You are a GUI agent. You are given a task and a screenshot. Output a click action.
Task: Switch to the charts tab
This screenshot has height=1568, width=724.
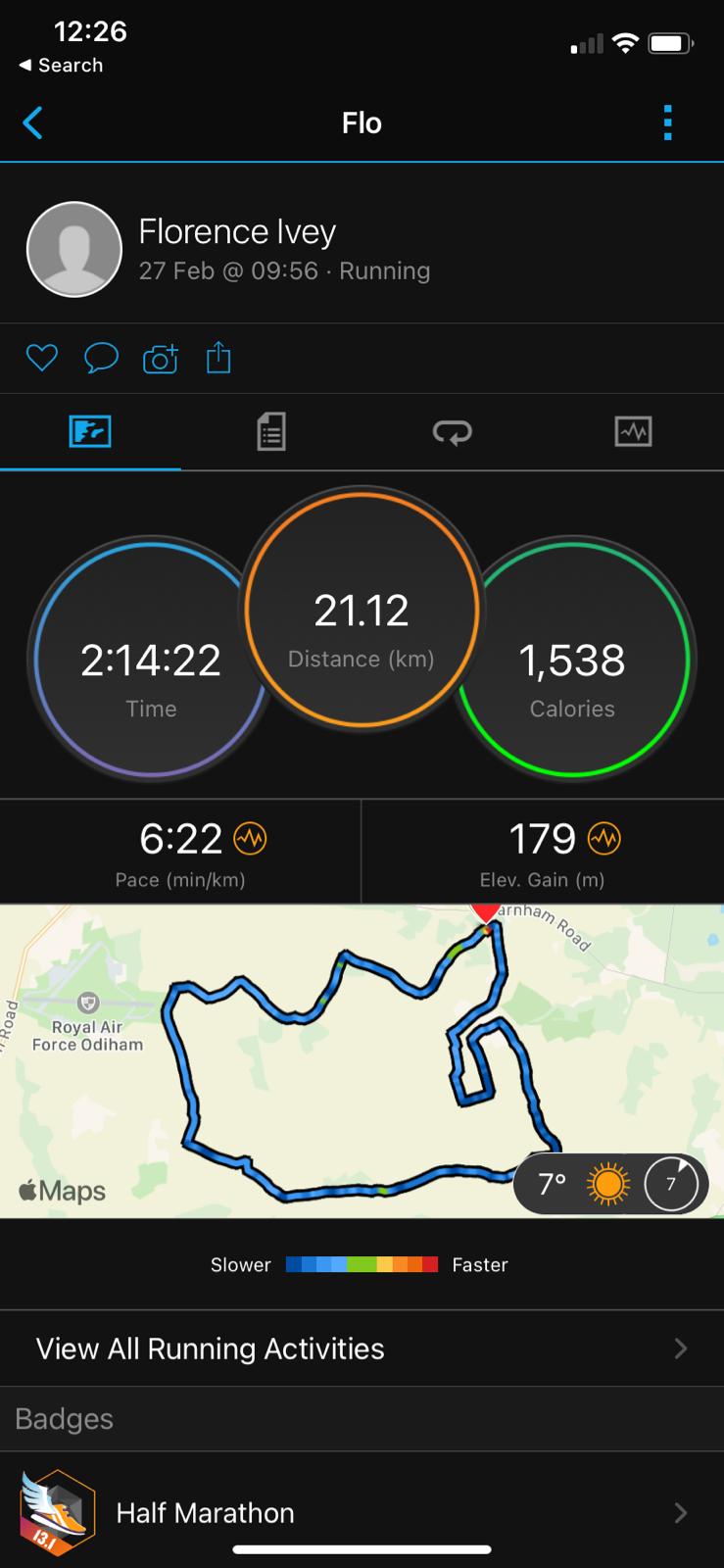[633, 431]
